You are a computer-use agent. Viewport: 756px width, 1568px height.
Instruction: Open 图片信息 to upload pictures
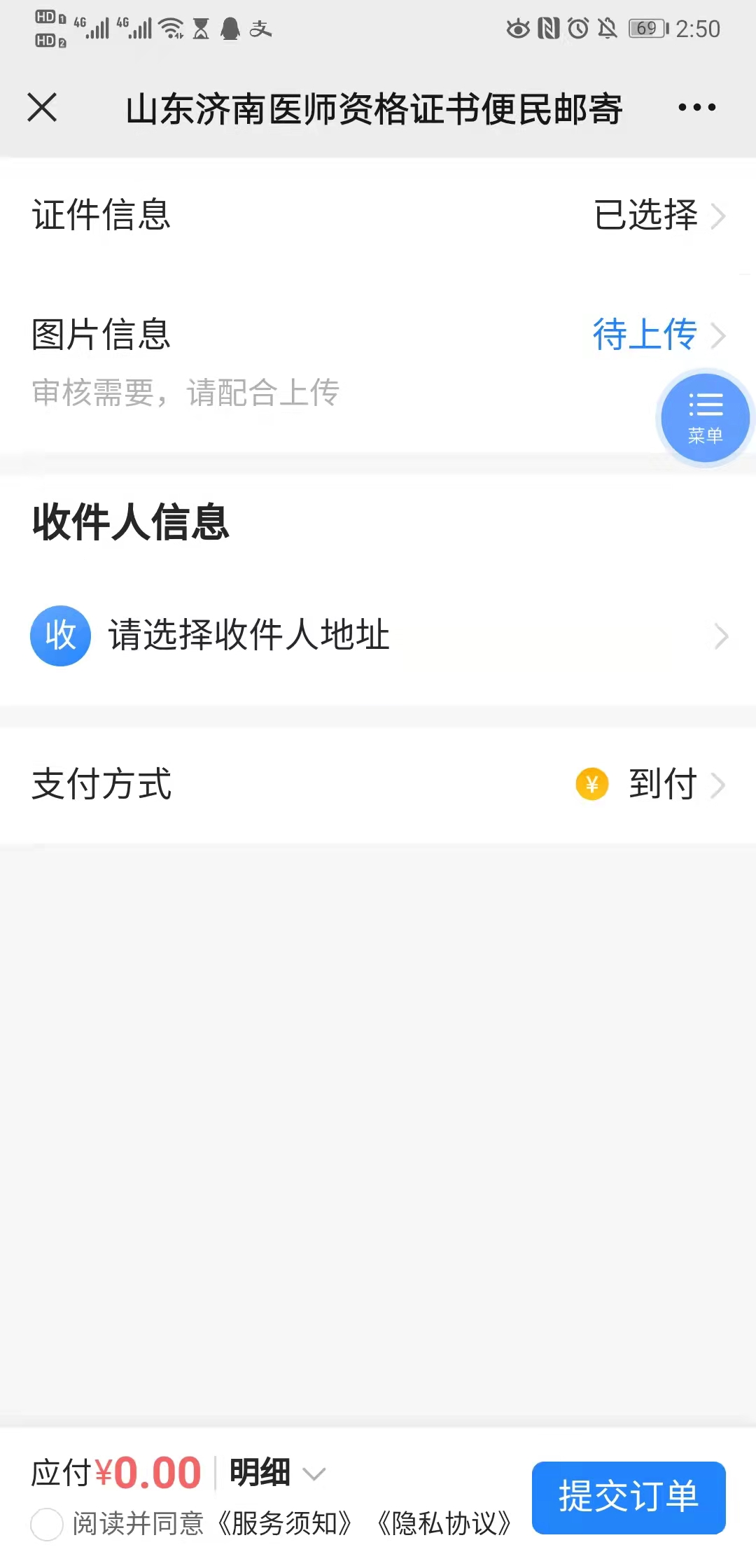[x=378, y=336]
